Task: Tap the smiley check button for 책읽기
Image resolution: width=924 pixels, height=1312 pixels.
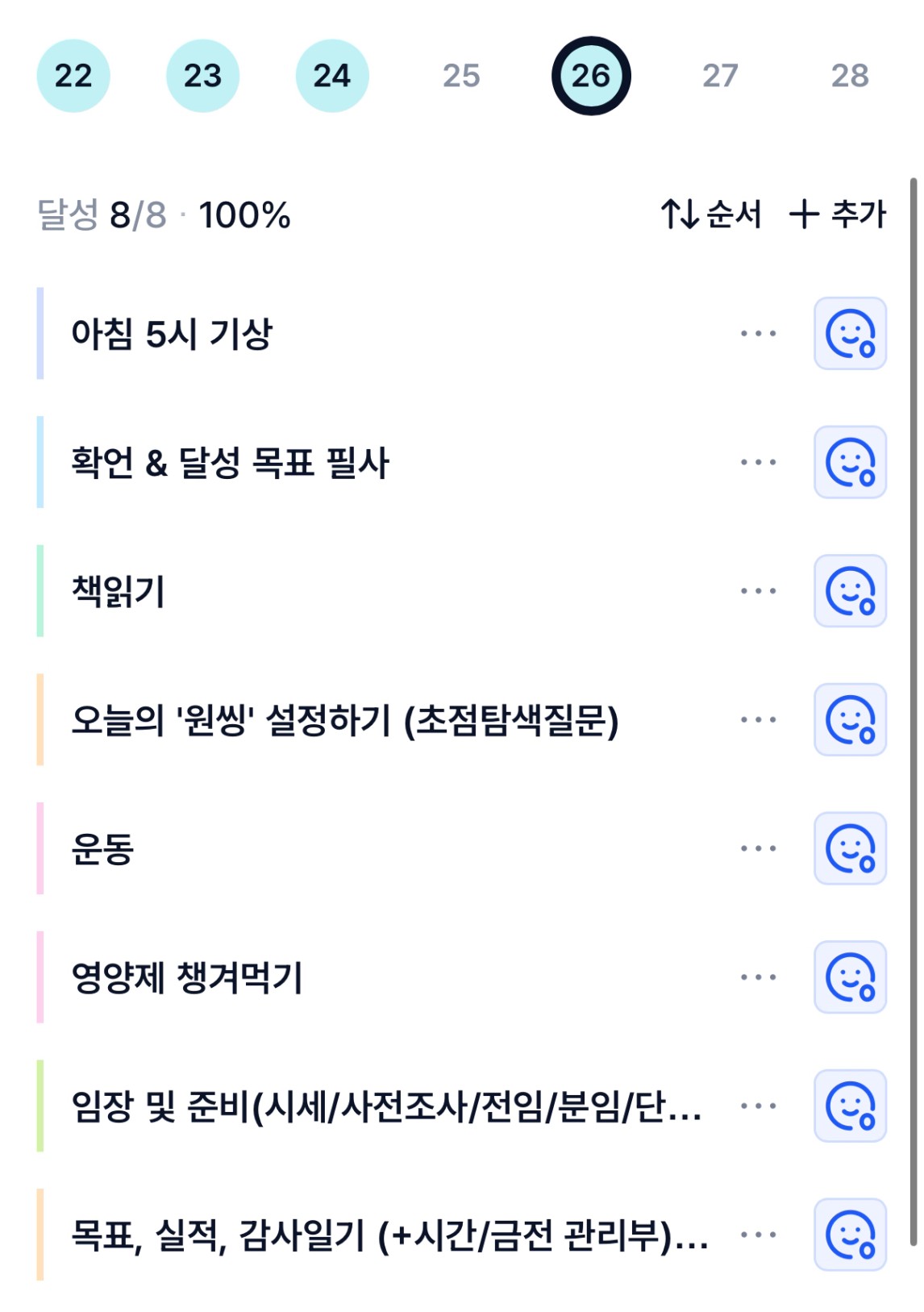Action: tap(850, 591)
